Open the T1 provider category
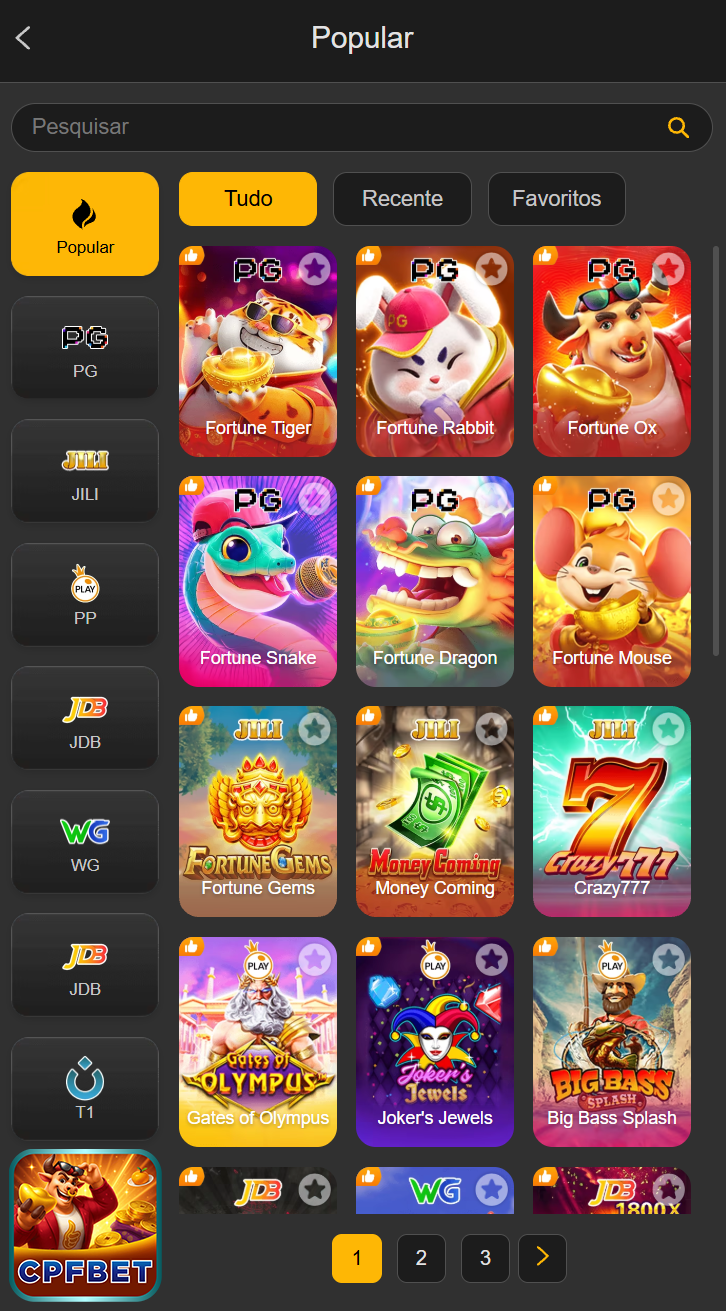 click(85, 1088)
